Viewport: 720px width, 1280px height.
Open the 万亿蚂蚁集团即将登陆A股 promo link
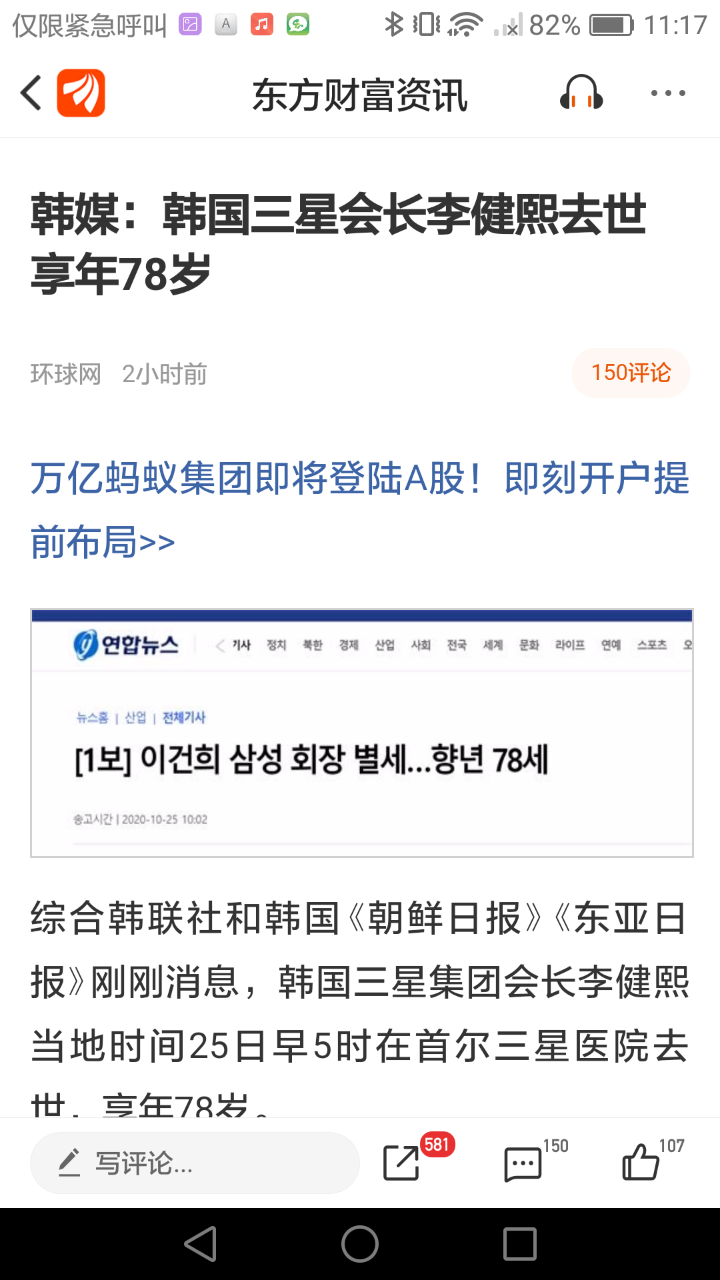click(360, 510)
